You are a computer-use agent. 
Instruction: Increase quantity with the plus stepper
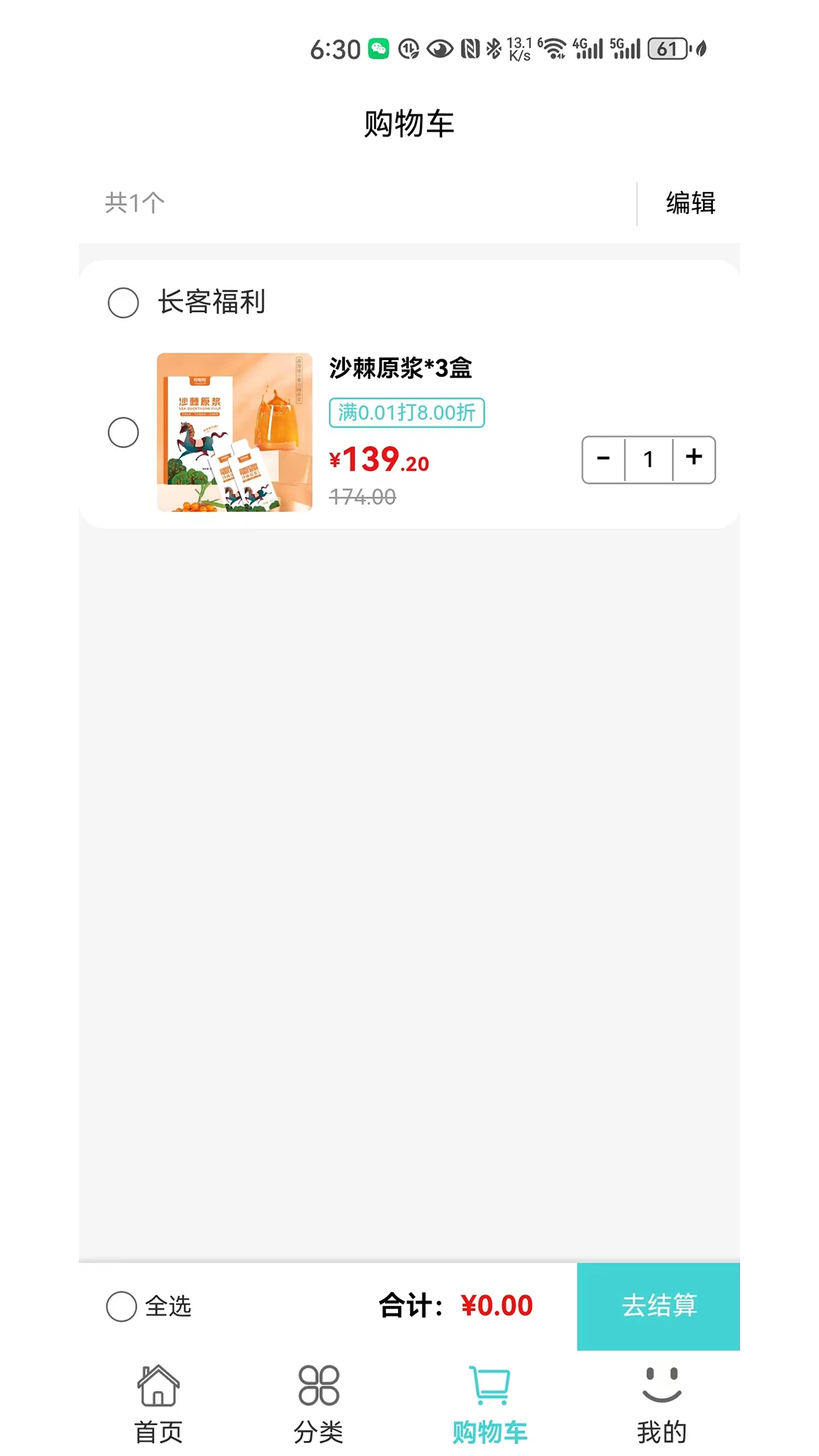(x=693, y=459)
